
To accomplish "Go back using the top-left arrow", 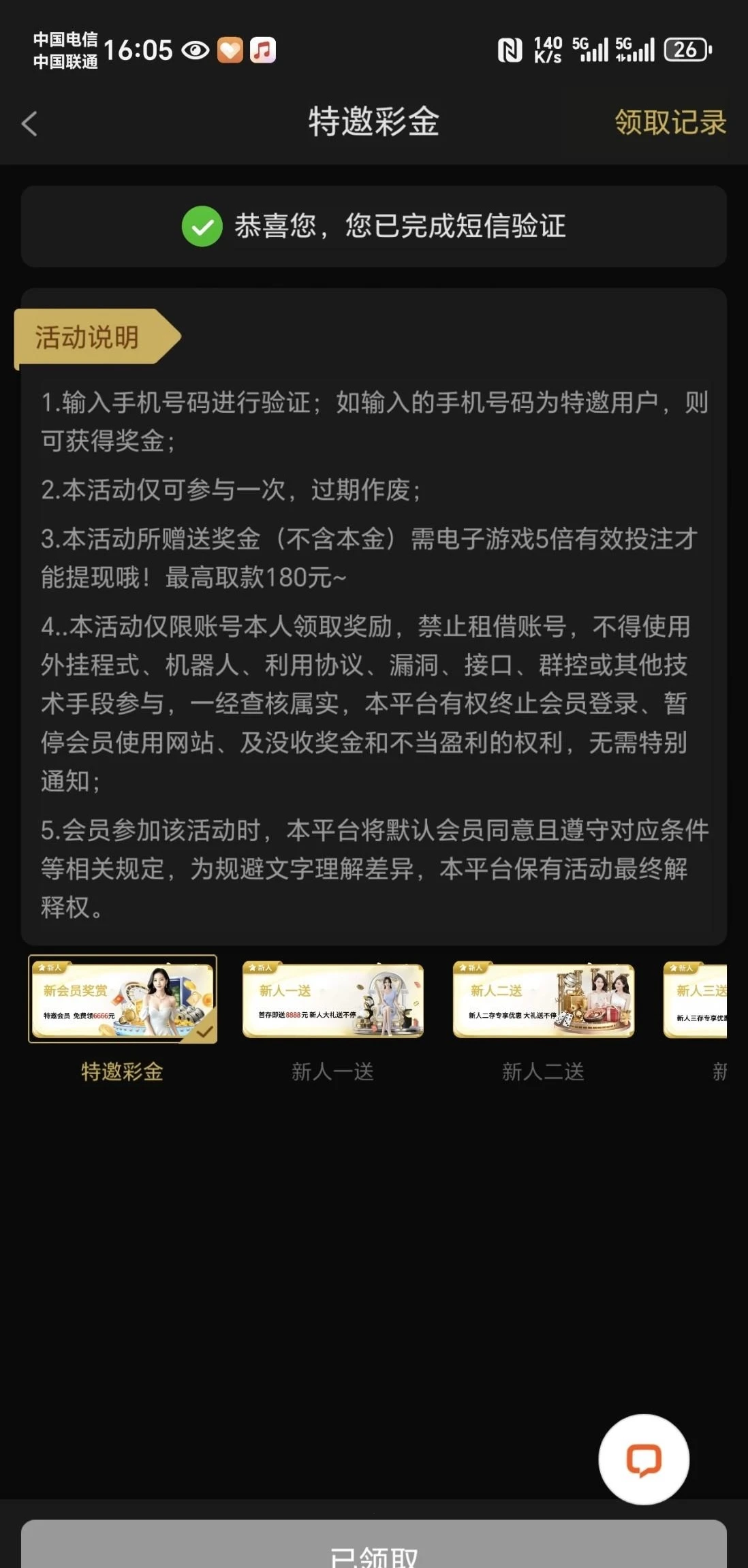I will 29,123.
